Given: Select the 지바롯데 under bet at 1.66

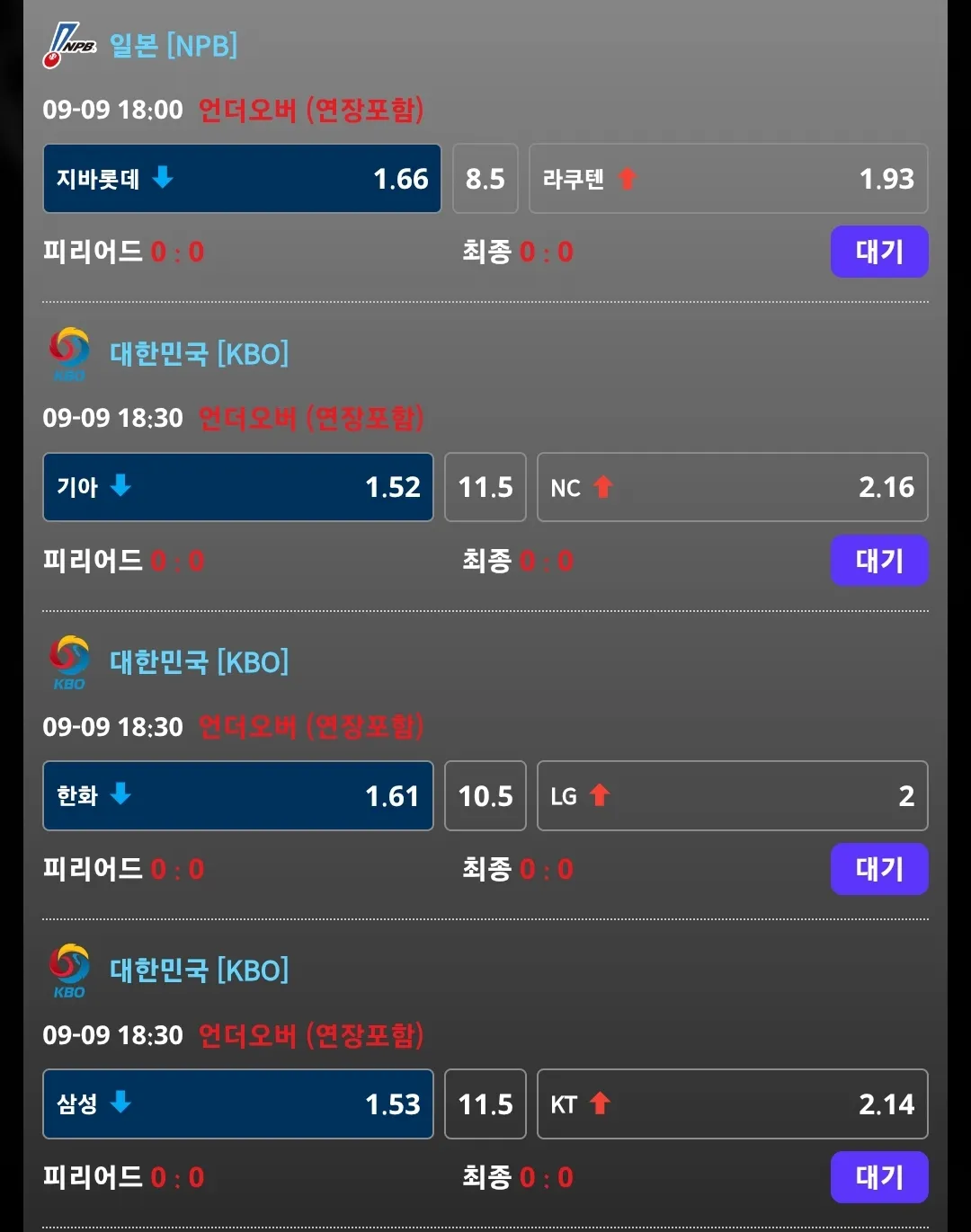Looking at the screenshot, I should point(242,179).
